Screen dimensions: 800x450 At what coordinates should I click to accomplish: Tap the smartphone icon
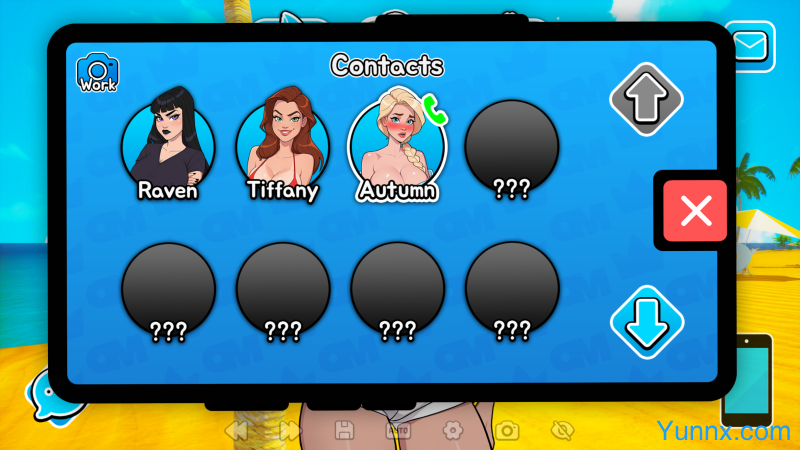point(747,380)
